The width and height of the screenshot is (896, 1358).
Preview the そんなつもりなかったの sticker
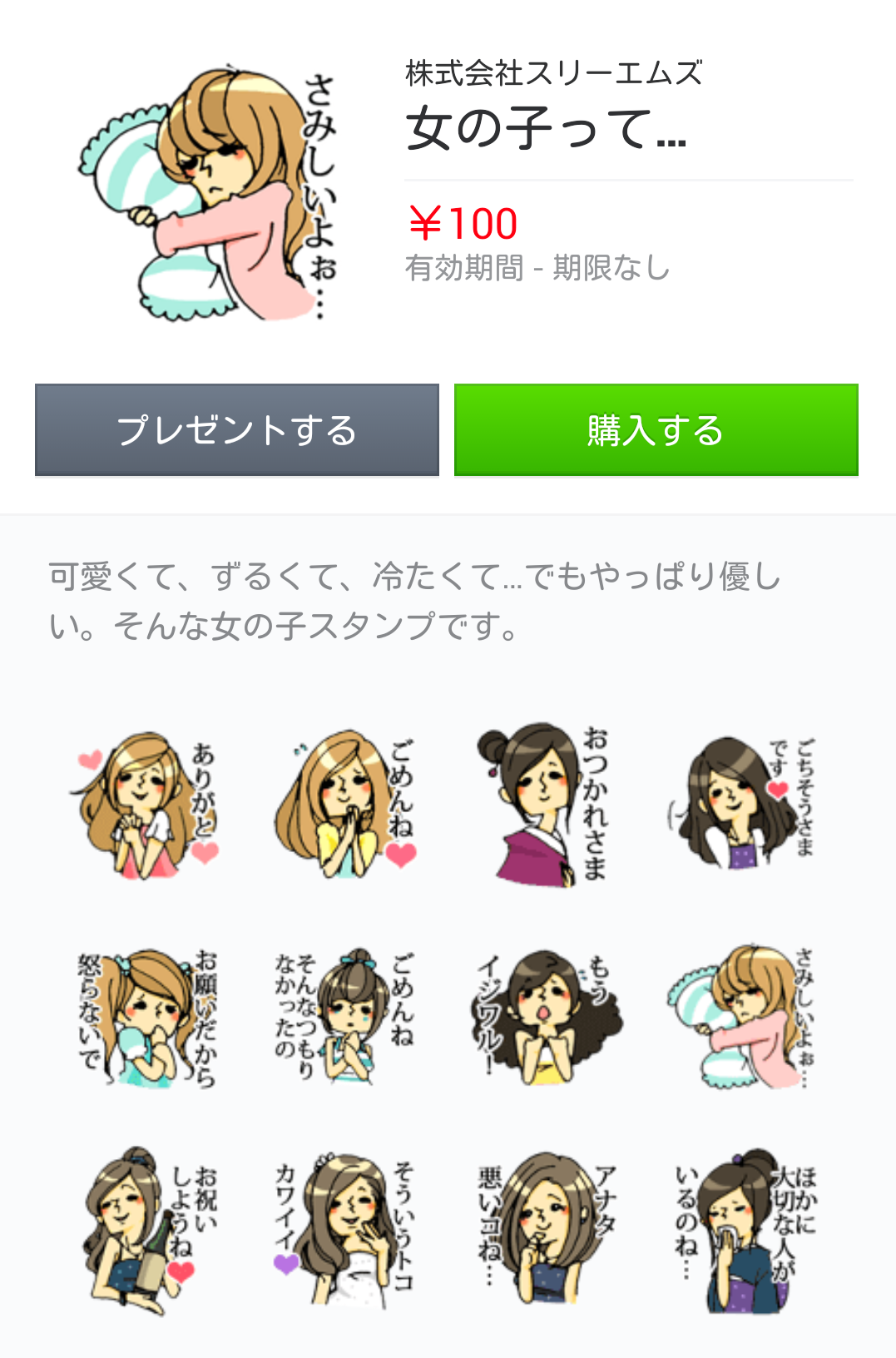point(346,1018)
